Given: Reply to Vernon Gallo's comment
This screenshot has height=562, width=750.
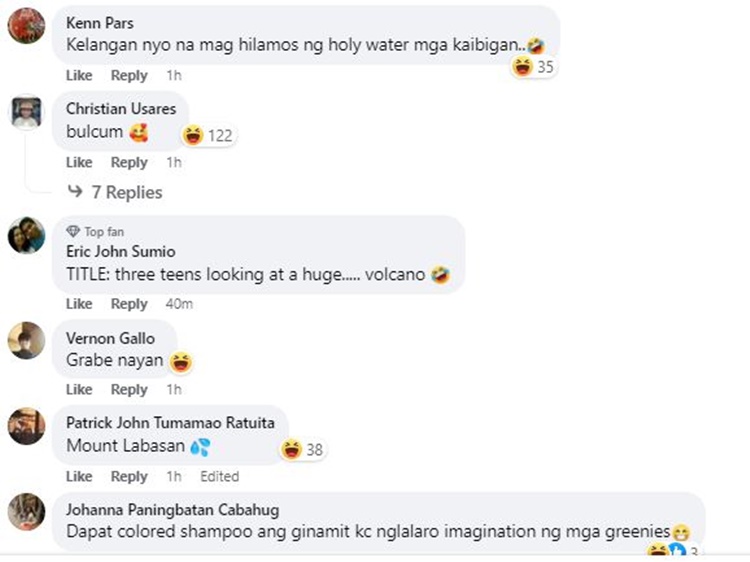Looking at the screenshot, I should pyautogui.click(x=129, y=390).
